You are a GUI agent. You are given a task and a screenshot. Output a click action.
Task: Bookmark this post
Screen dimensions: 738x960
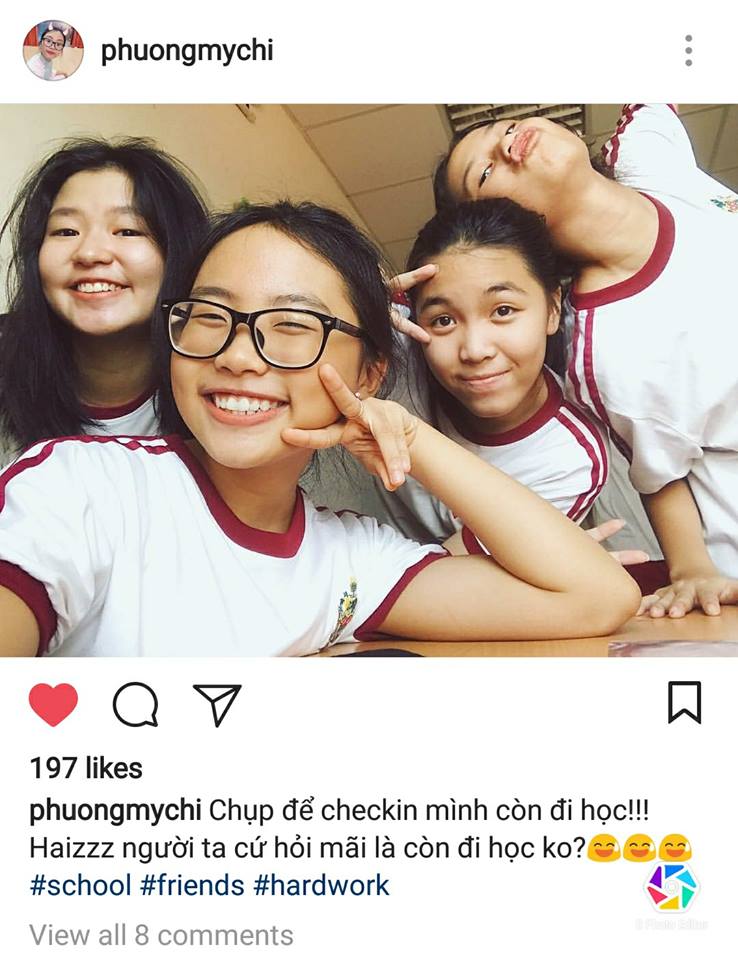pyautogui.click(x=684, y=703)
